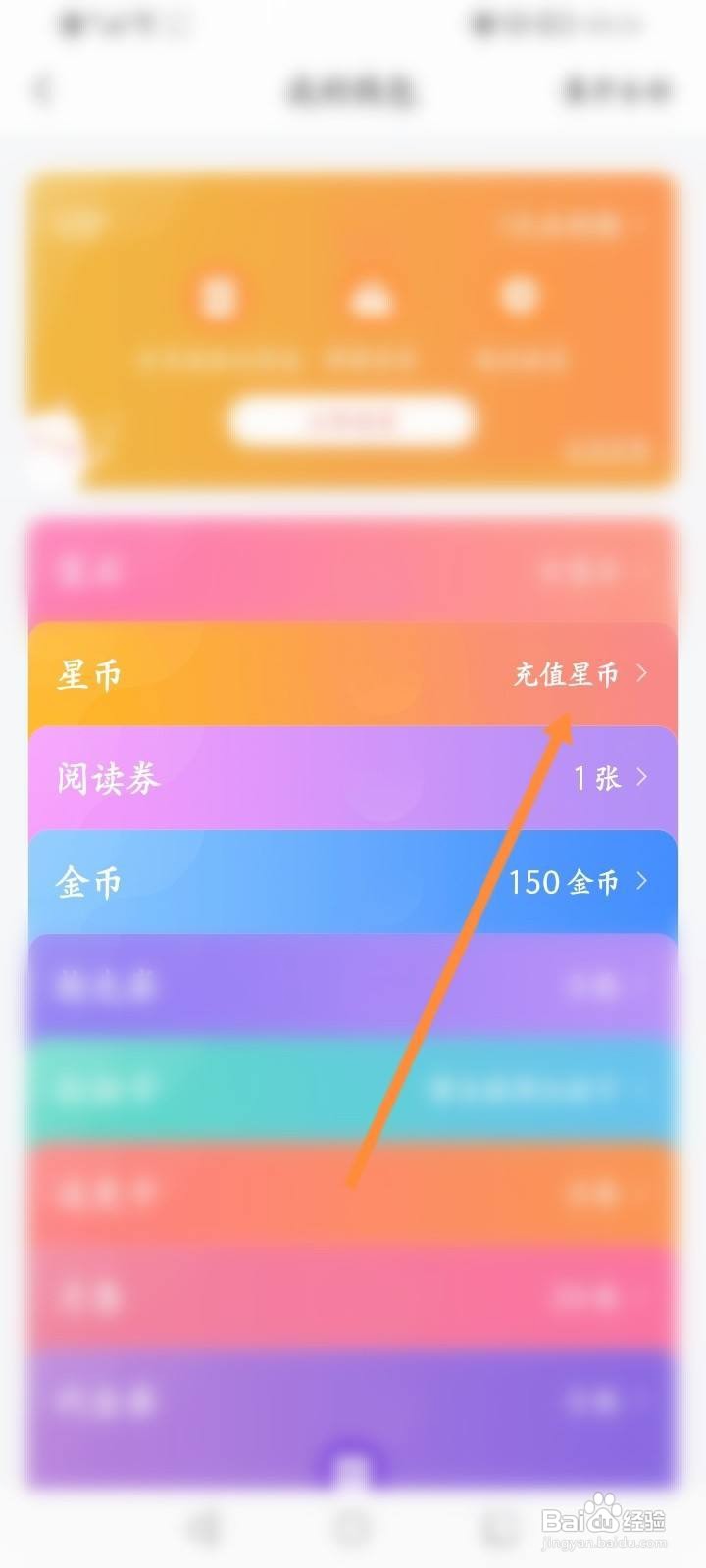Open 充值星币 to recharge star coins
The width and height of the screenshot is (706, 1568).
click(567, 673)
